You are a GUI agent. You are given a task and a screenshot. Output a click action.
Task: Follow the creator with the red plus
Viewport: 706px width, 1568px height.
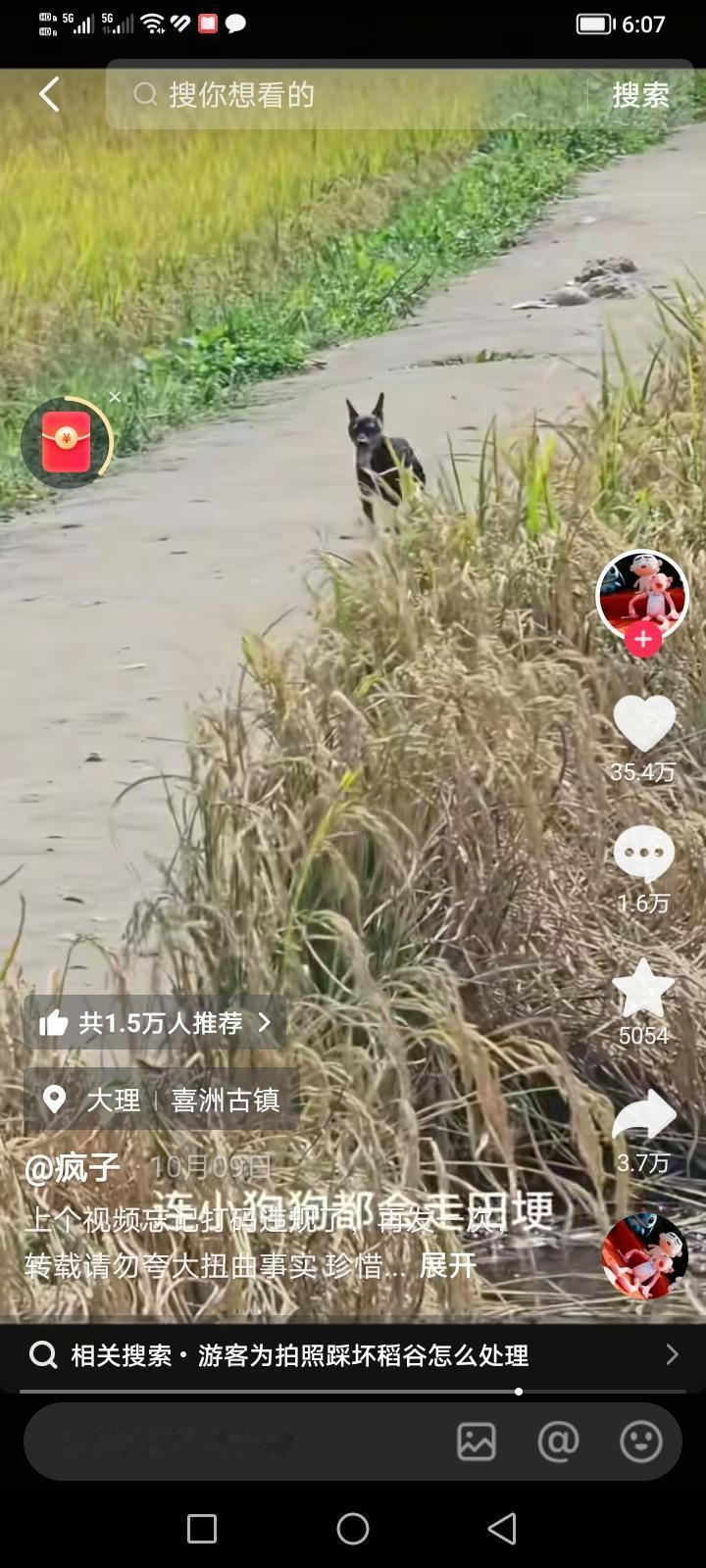pos(643,640)
